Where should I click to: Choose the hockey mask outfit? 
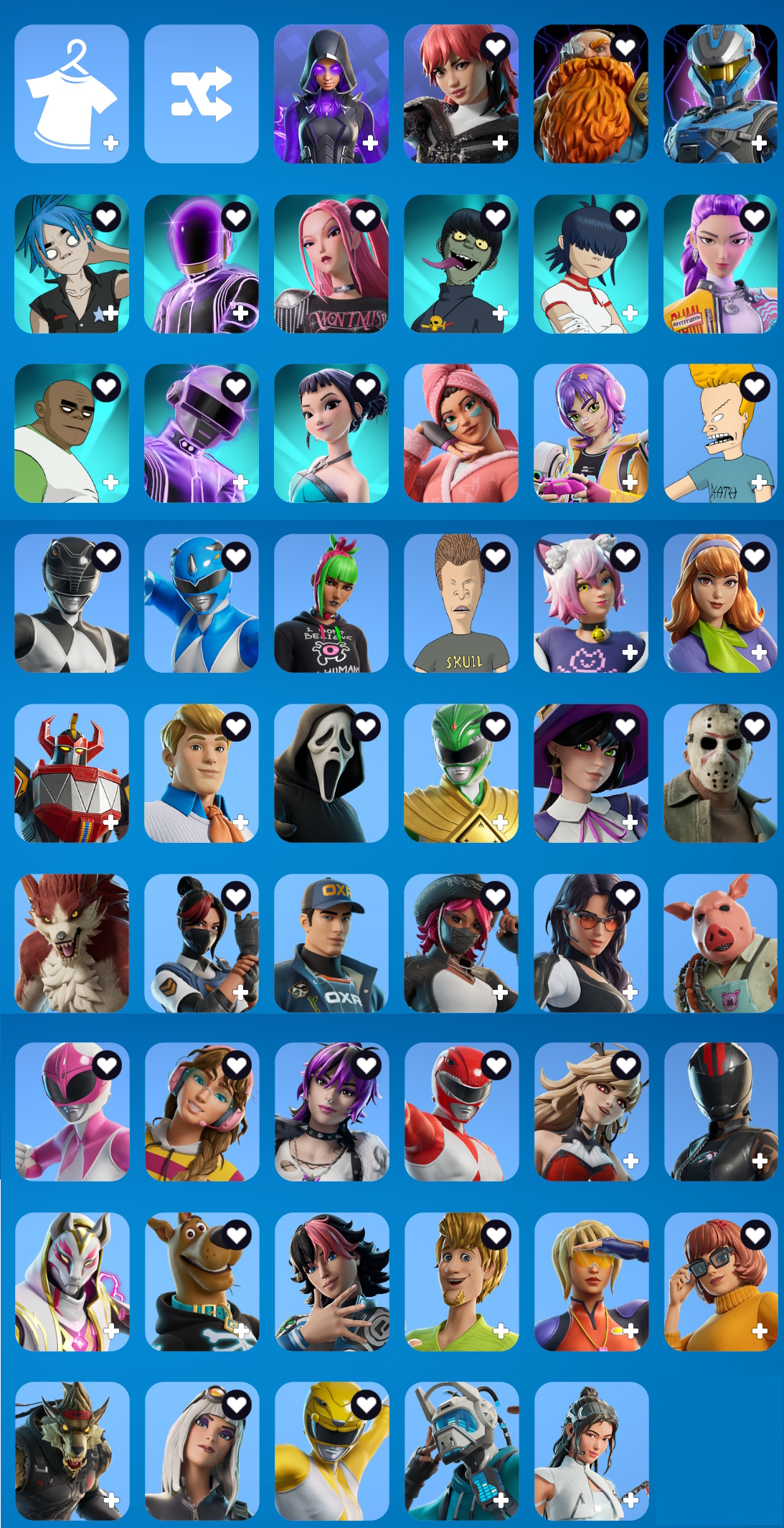720,773
